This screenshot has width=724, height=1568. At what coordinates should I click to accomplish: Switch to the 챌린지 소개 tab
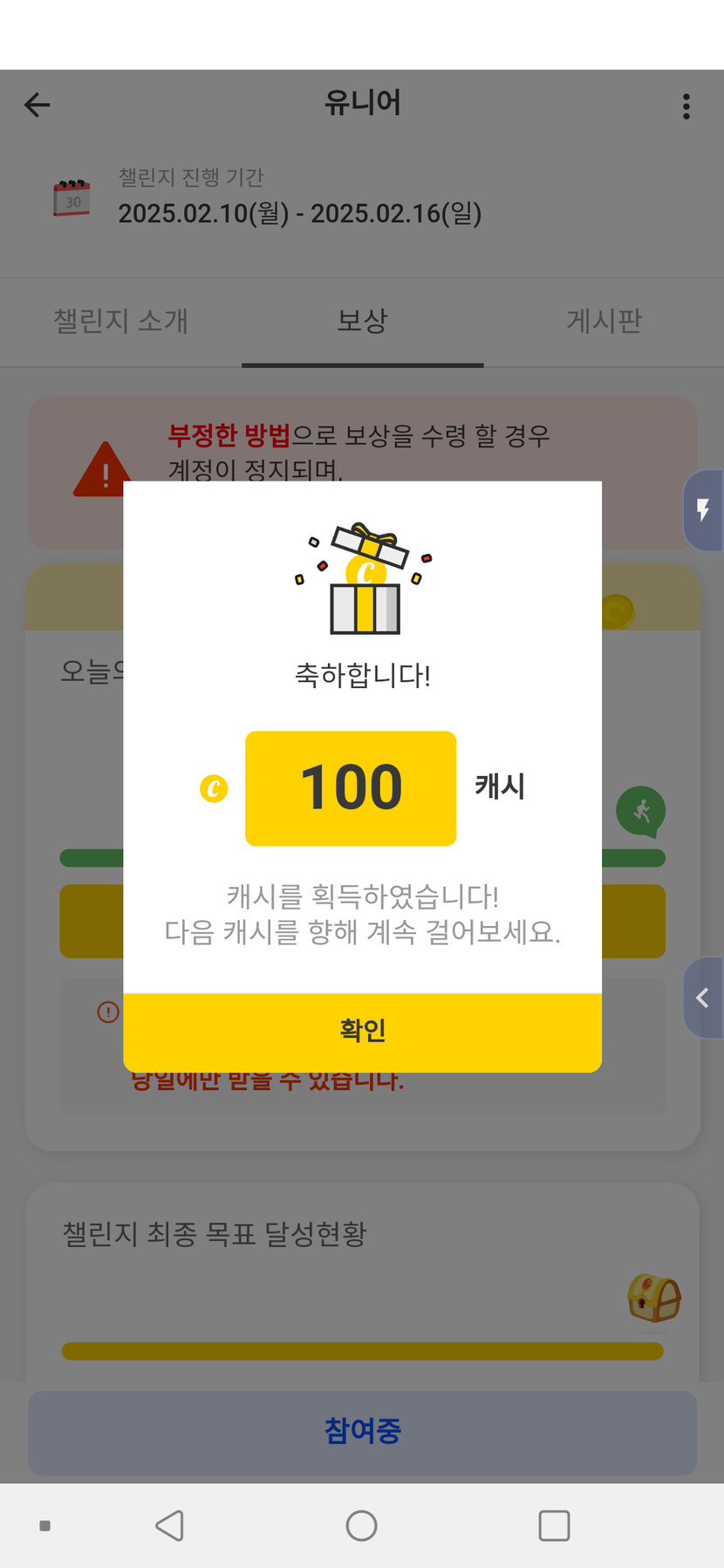[120, 321]
